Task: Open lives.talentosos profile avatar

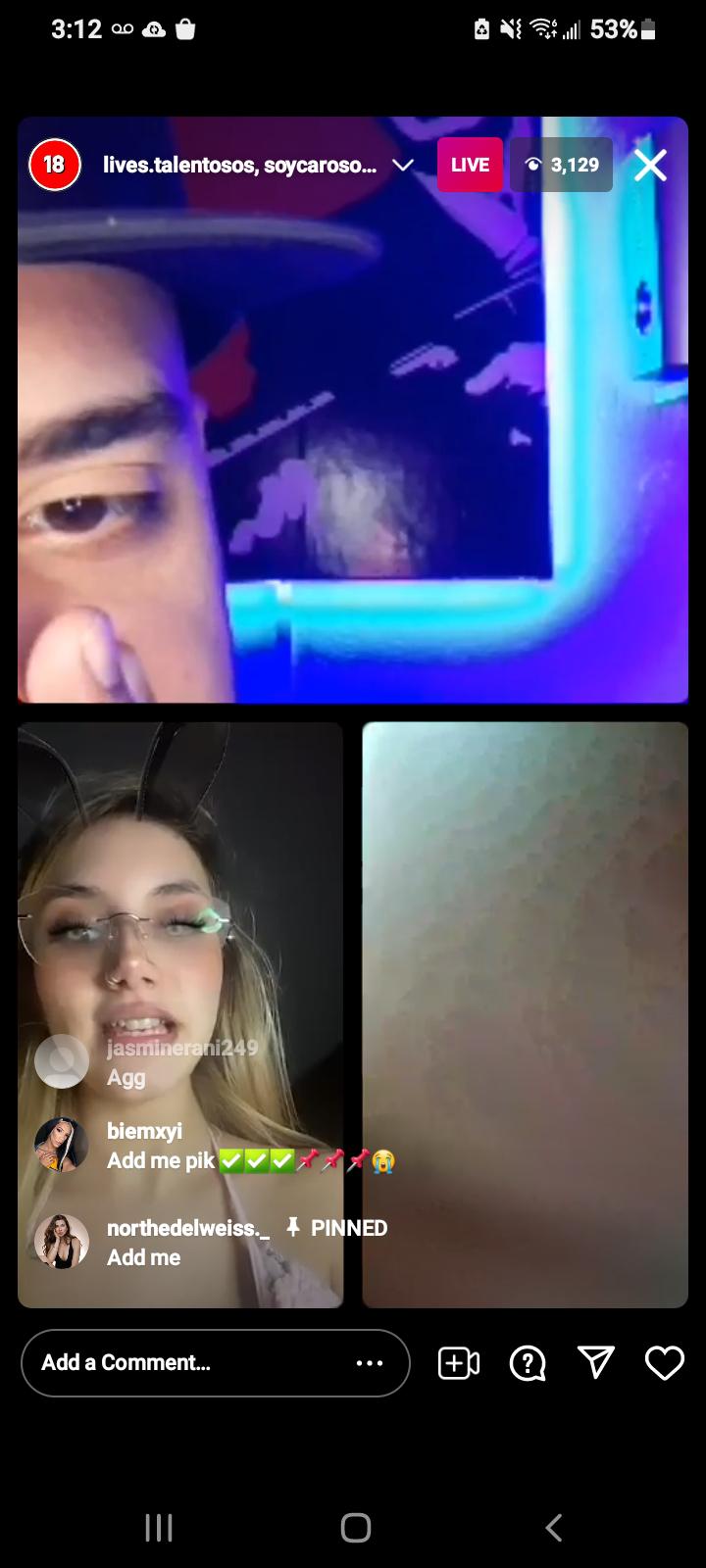Action: (54, 165)
